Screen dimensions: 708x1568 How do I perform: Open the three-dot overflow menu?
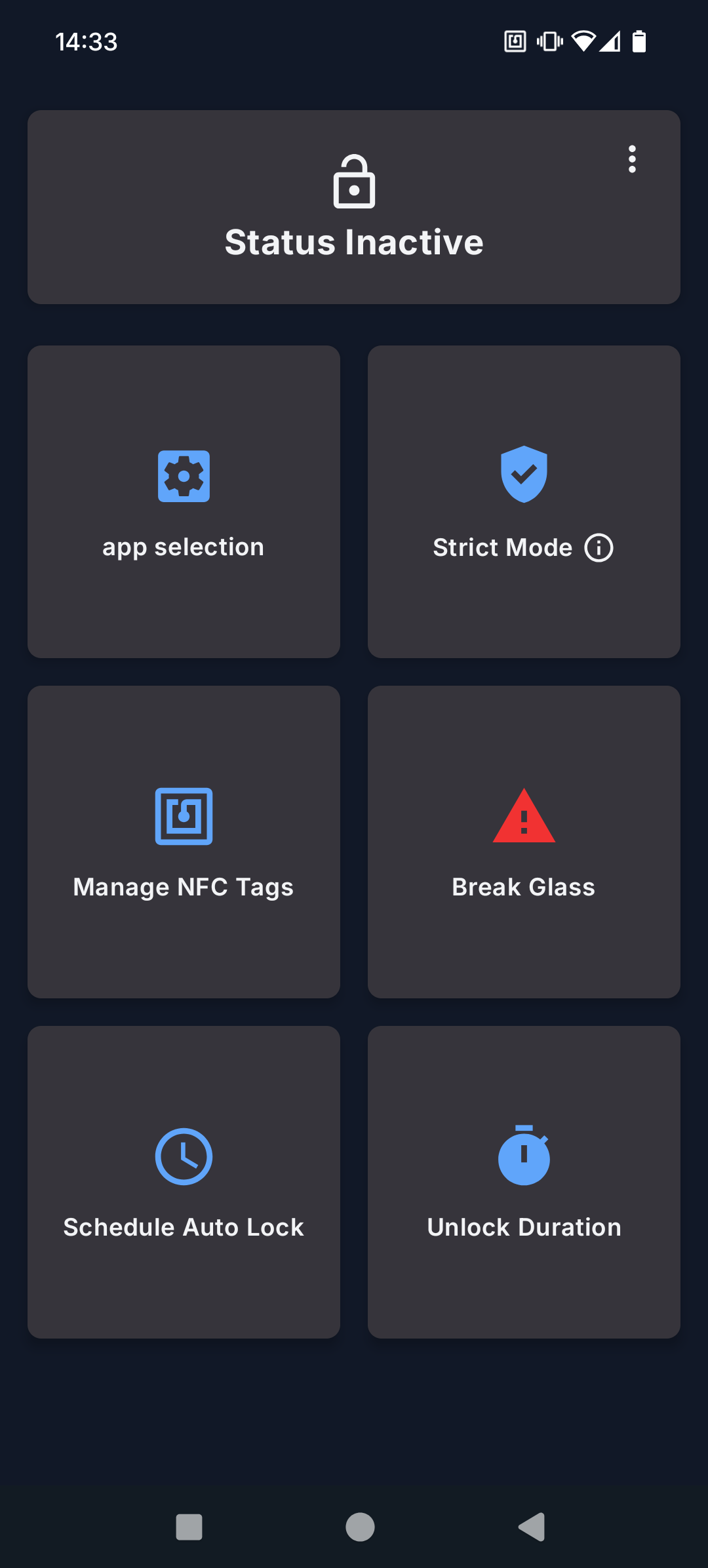(x=632, y=159)
